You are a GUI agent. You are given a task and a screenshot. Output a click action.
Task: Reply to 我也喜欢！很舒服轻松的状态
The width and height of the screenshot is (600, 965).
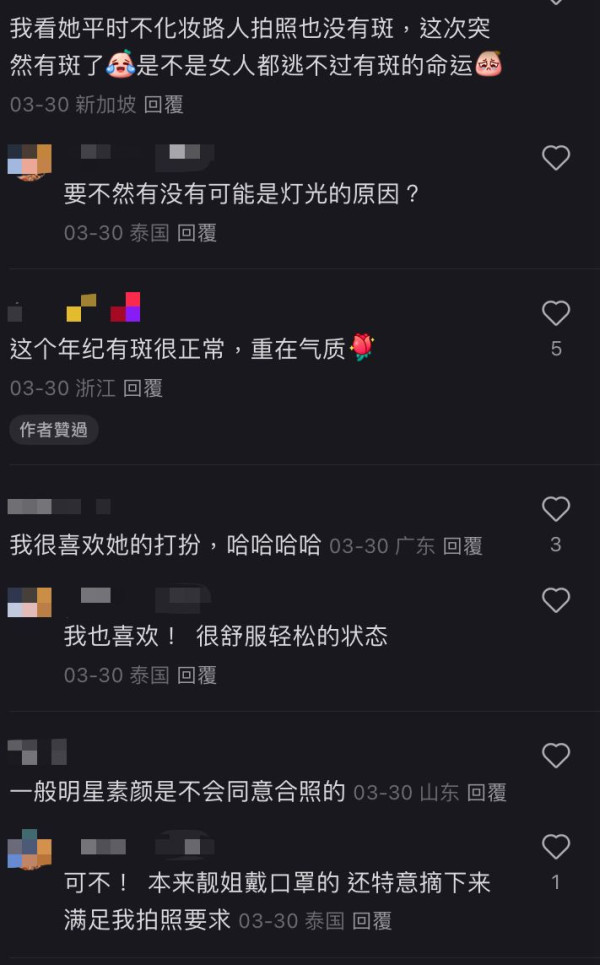(x=197, y=675)
